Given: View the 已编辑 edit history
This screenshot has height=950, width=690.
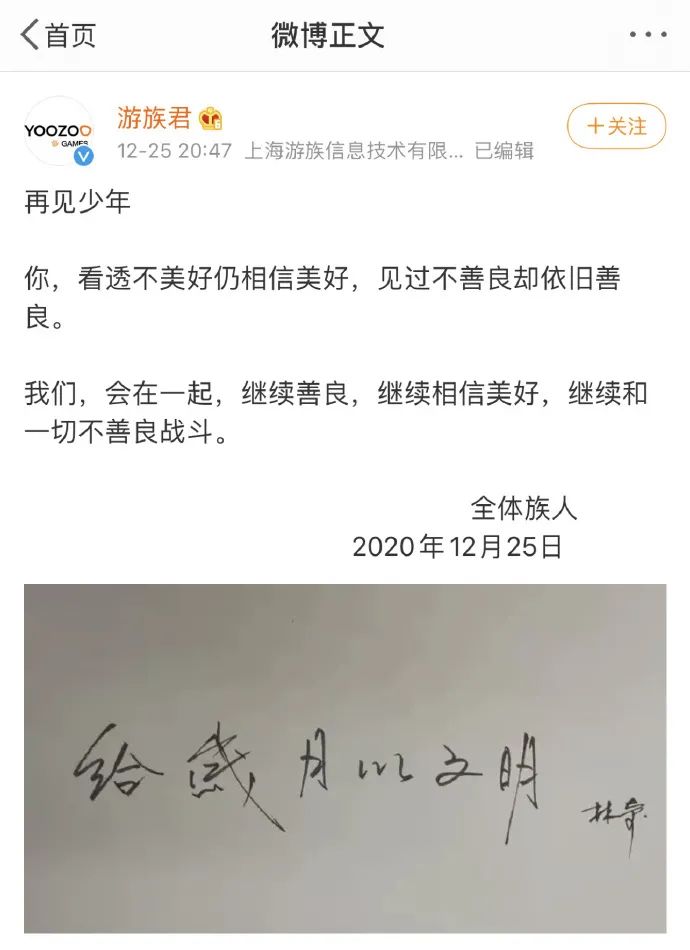Looking at the screenshot, I should (x=504, y=151).
